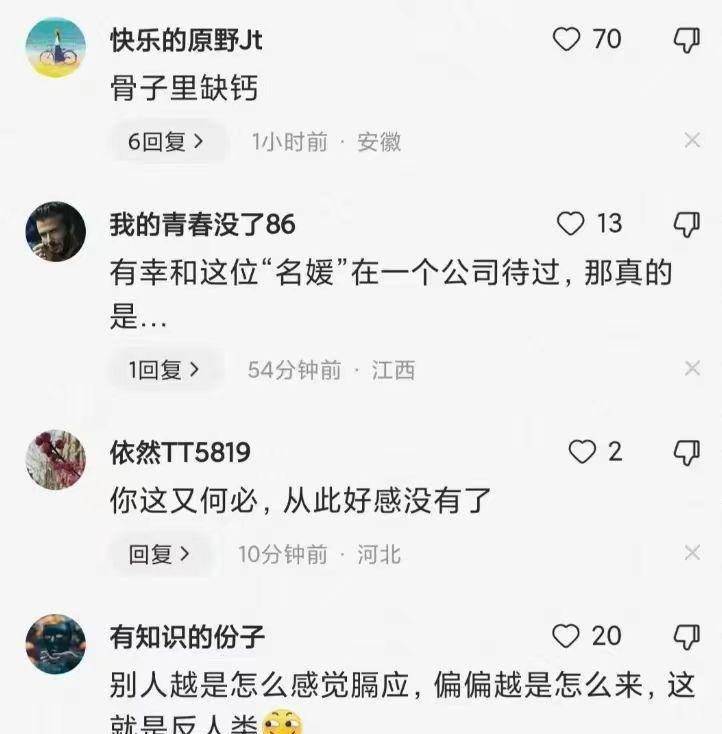Expand 1回复 under 我的青春没了86's comment
The image size is (722, 734).
pos(164,370)
